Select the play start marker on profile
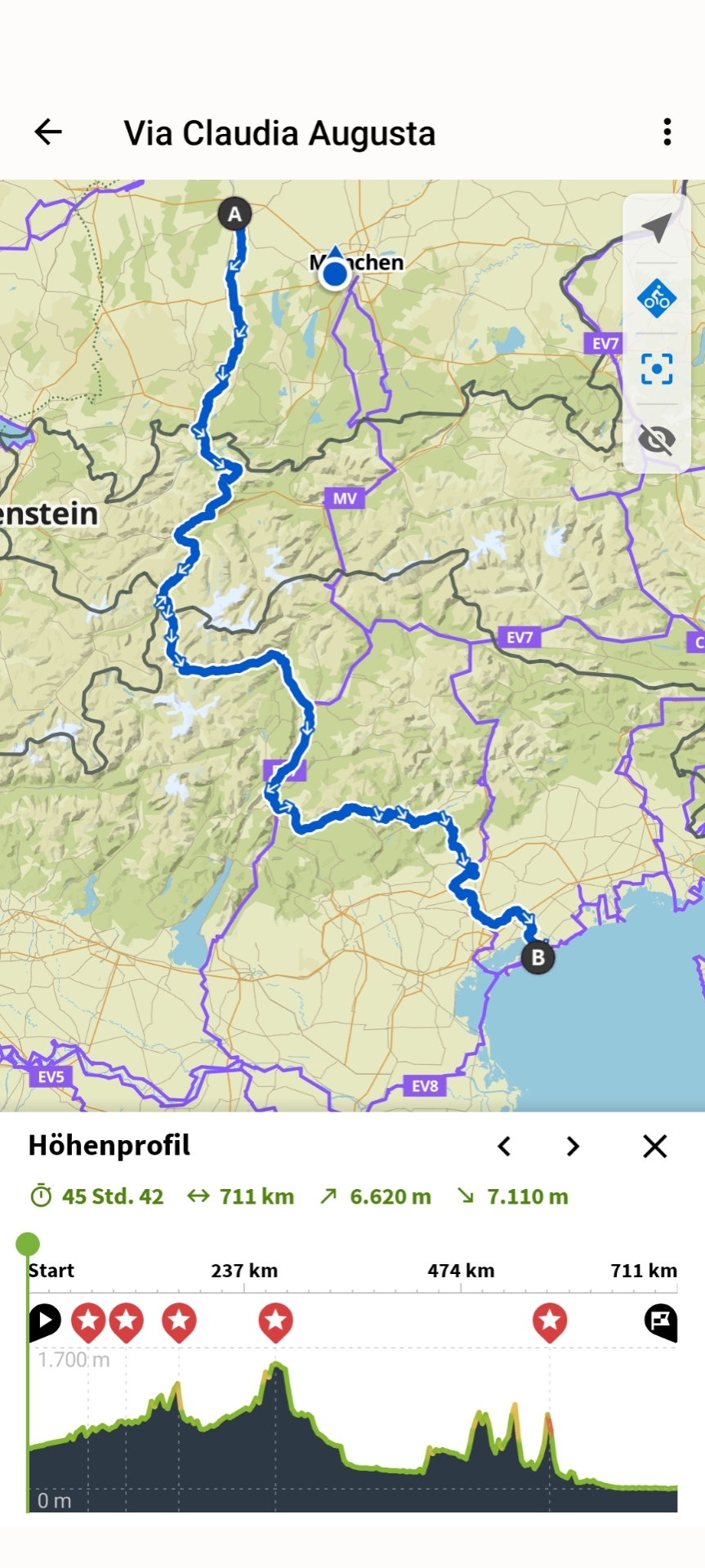 pyautogui.click(x=45, y=1322)
